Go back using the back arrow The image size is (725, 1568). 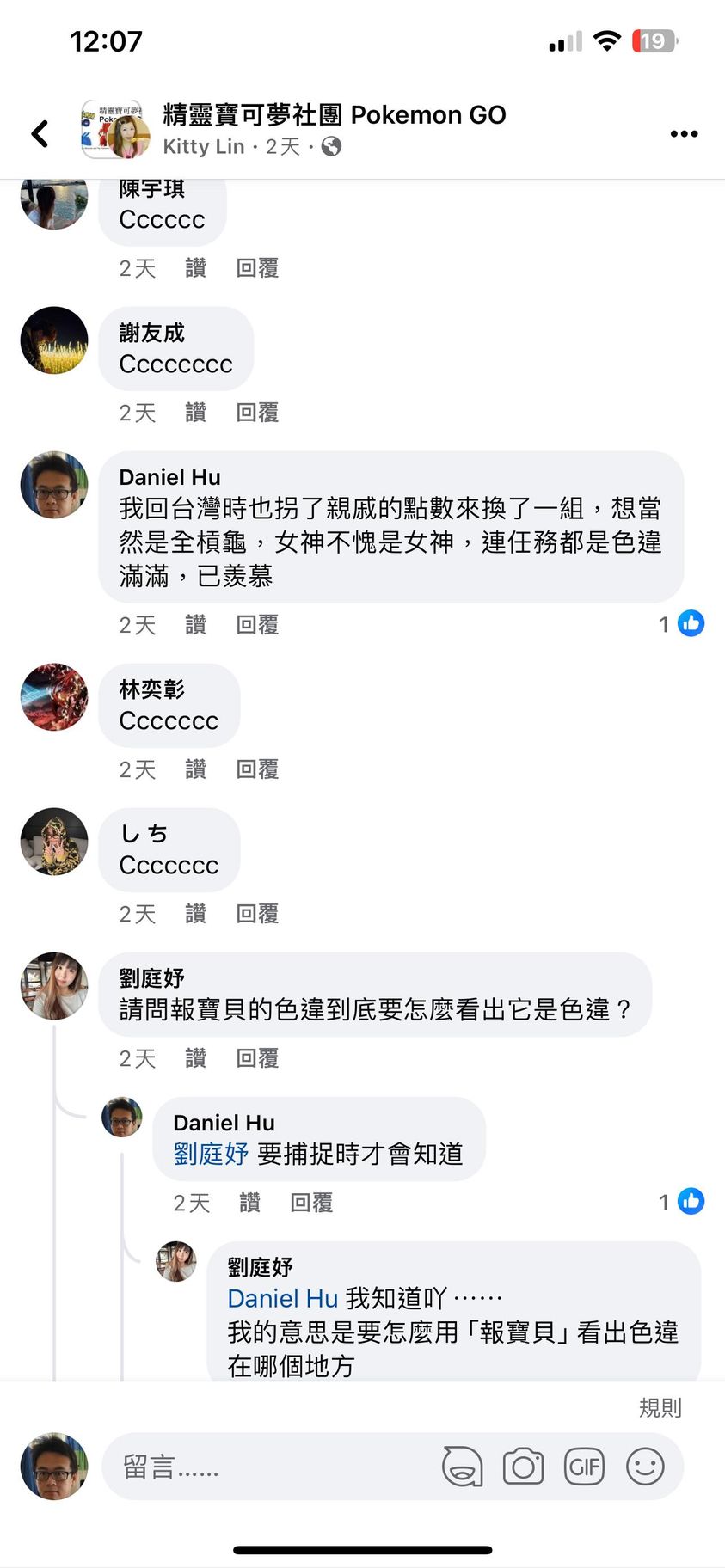coord(40,133)
